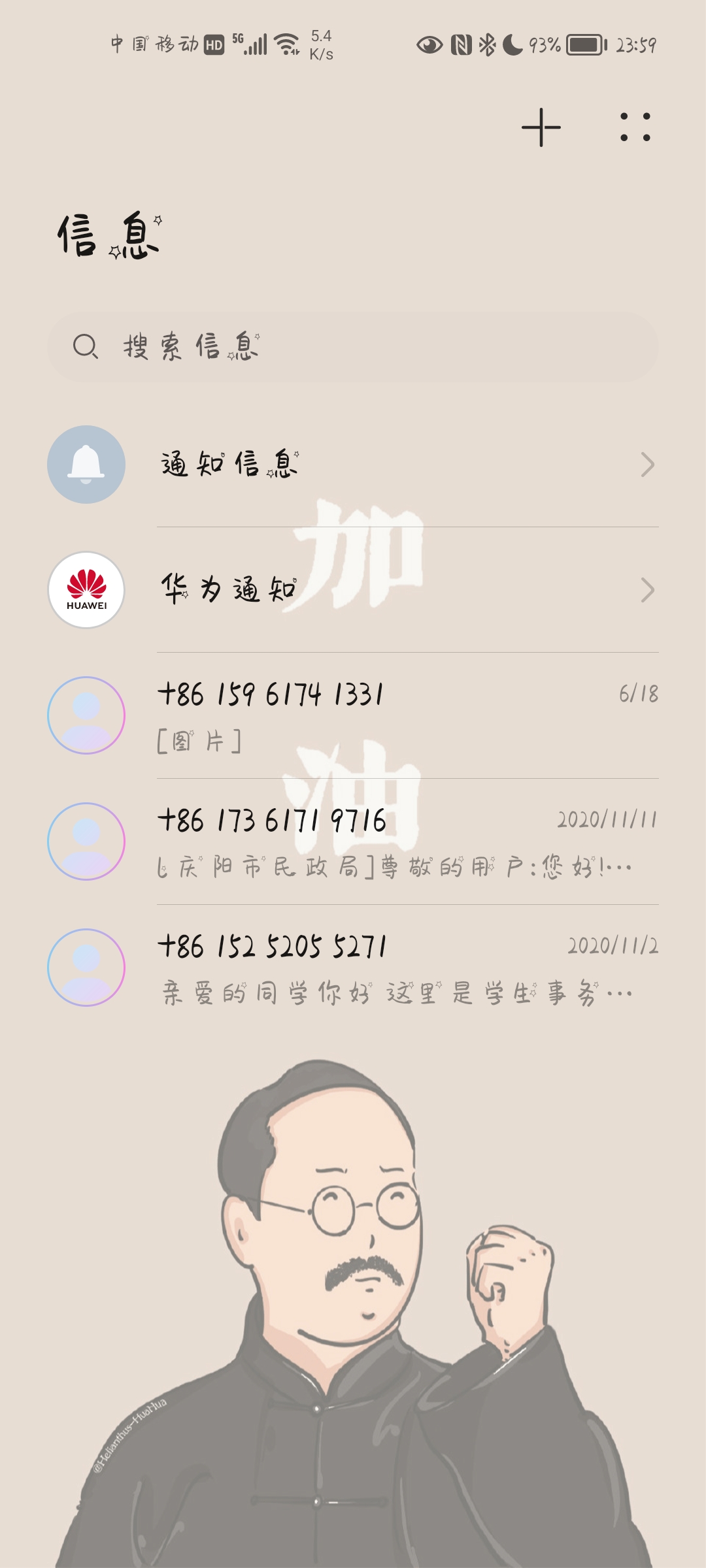Open the 通知信息 folder
Viewport: 706px width, 1568px height.
tap(353, 465)
